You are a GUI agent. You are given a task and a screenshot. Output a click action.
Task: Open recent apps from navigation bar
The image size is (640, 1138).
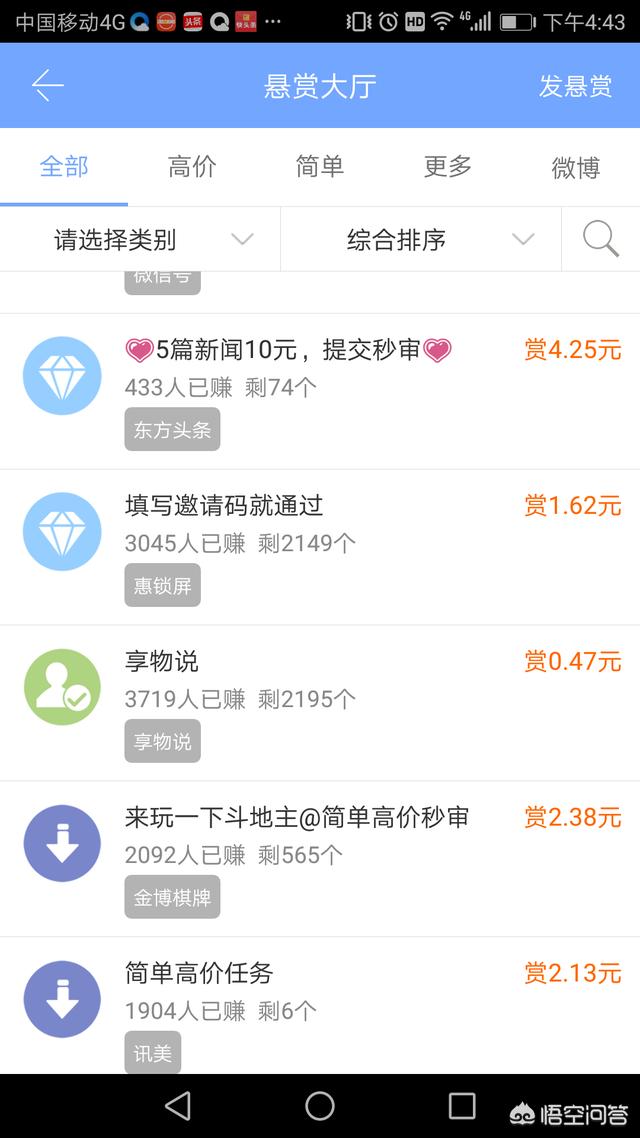[x=462, y=1106]
